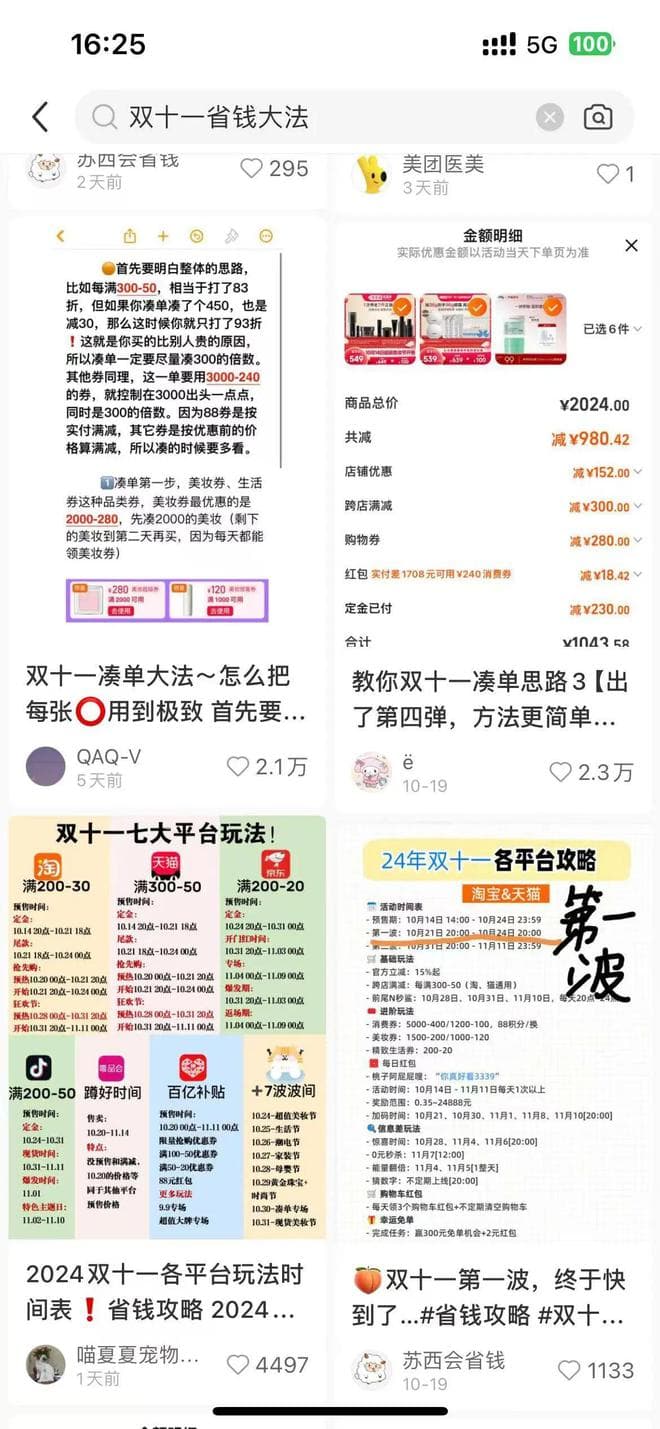
Task: Go back with the top-left arrow
Action: 40,117
